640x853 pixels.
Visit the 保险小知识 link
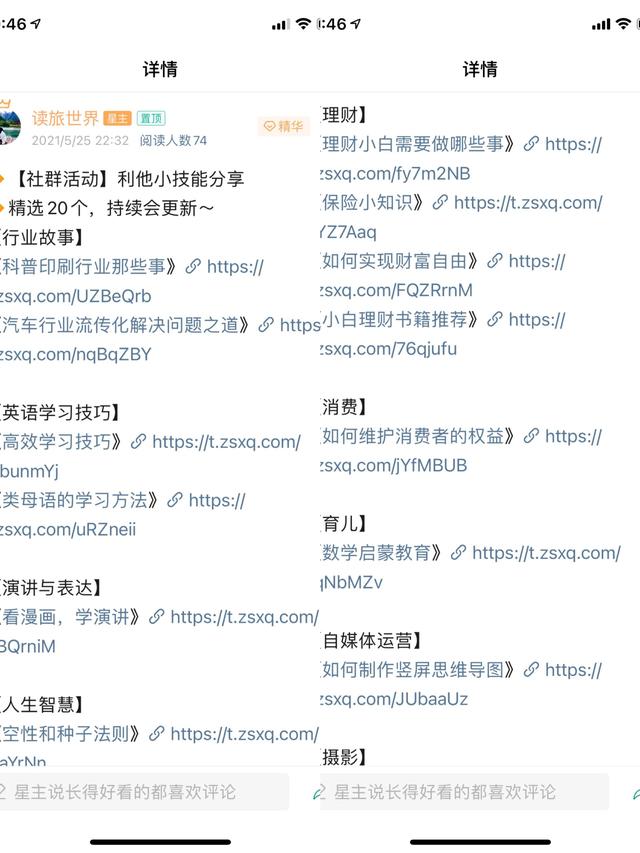[x=526, y=202]
